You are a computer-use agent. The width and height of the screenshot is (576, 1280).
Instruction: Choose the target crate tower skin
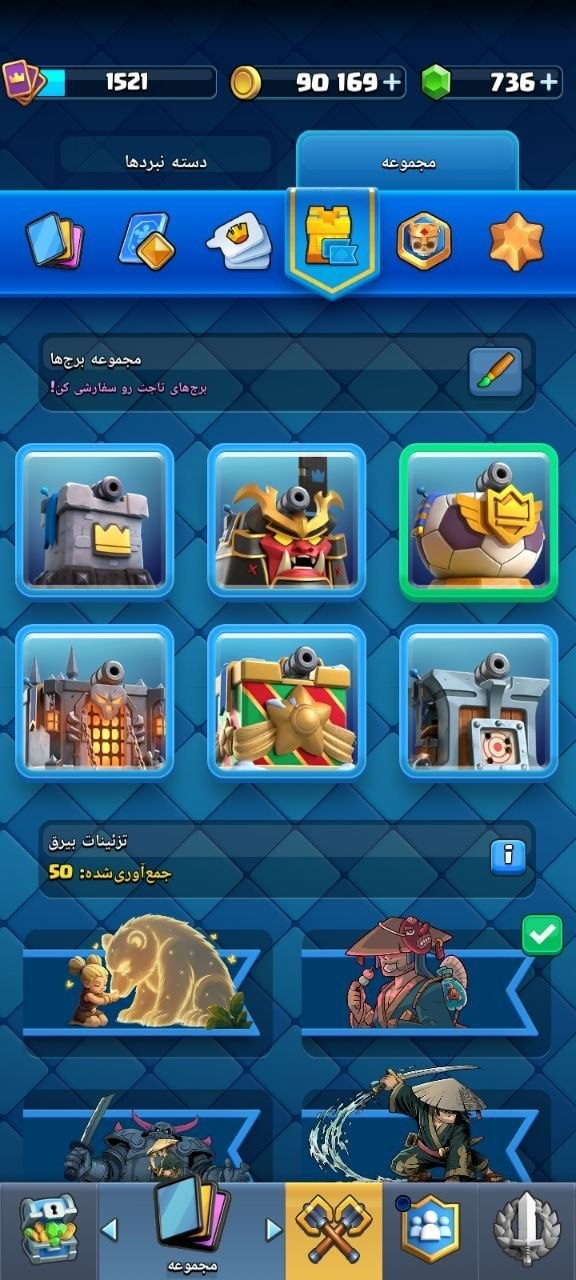(479, 702)
